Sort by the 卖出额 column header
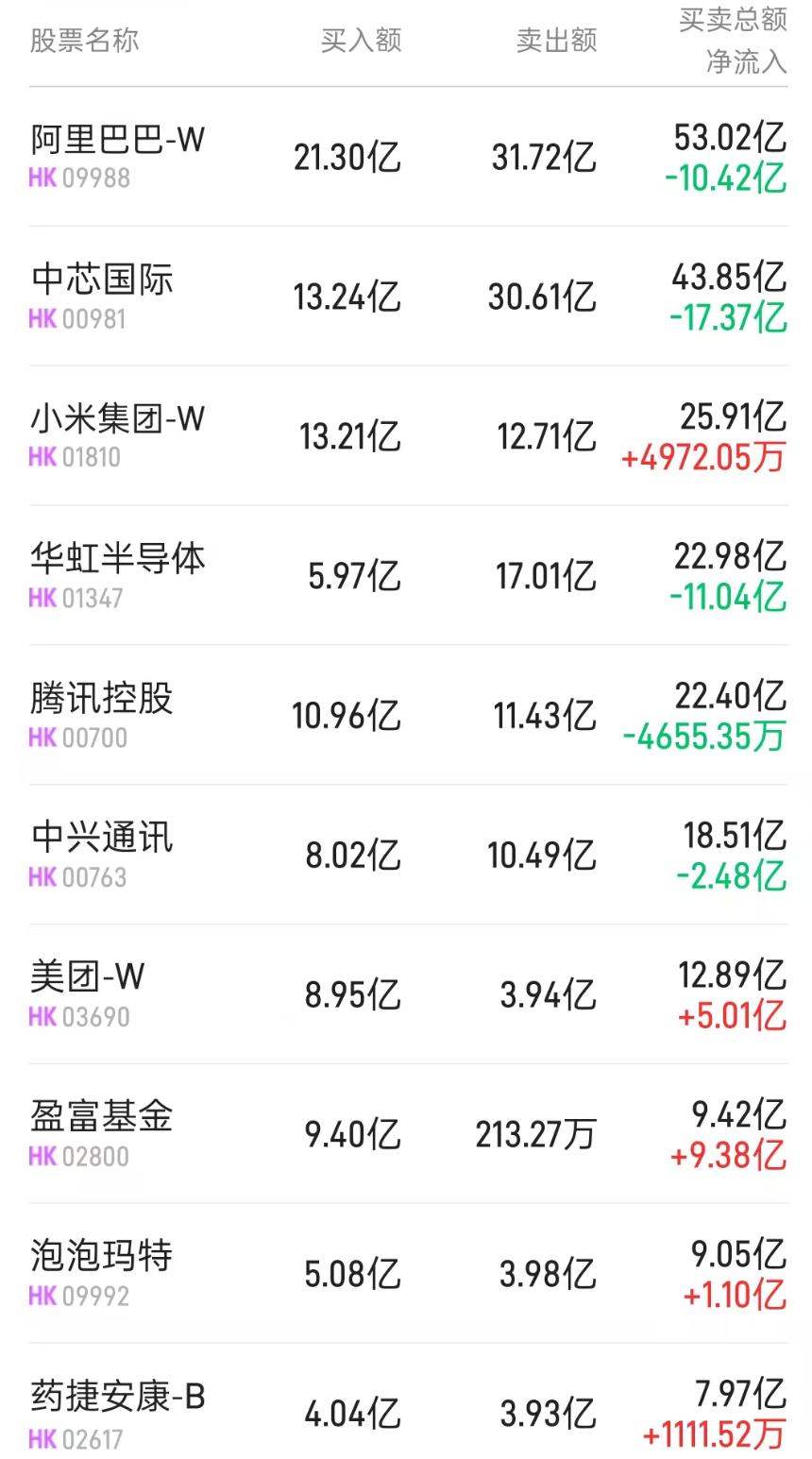 coord(554,40)
